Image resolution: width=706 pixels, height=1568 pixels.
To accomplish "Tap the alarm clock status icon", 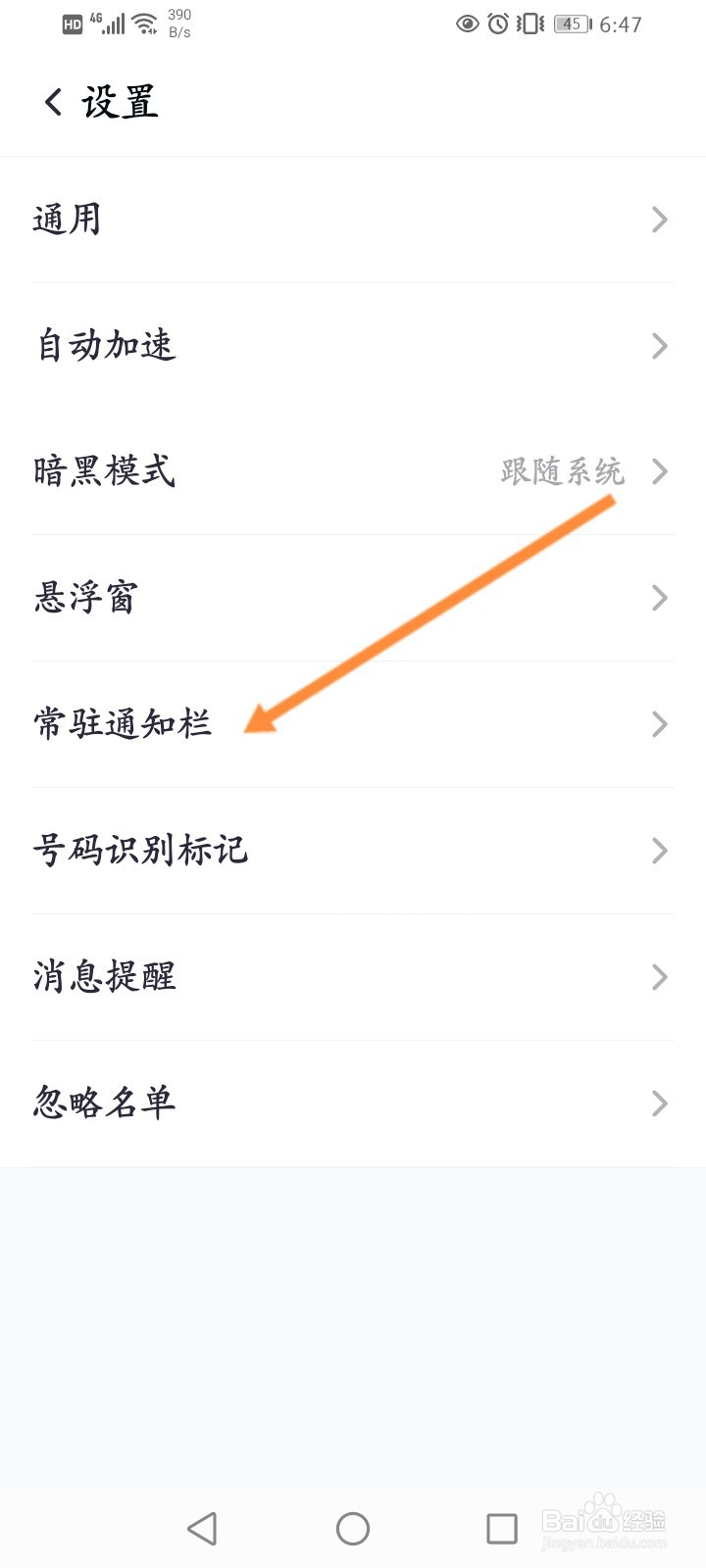I will click(498, 24).
